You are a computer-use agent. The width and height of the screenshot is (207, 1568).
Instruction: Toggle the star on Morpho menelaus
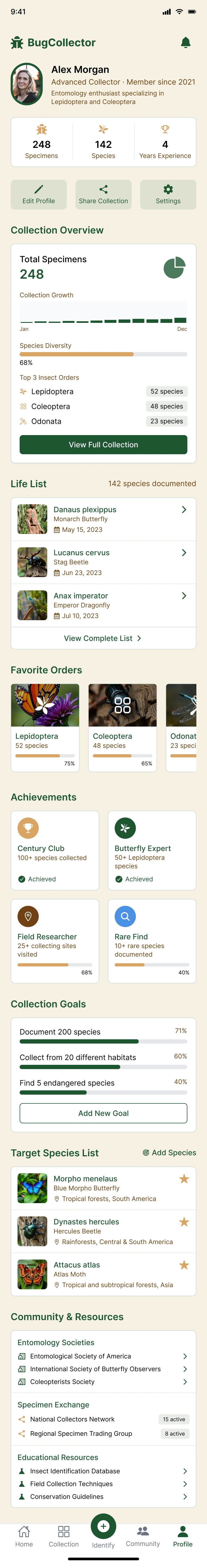click(184, 1179)
